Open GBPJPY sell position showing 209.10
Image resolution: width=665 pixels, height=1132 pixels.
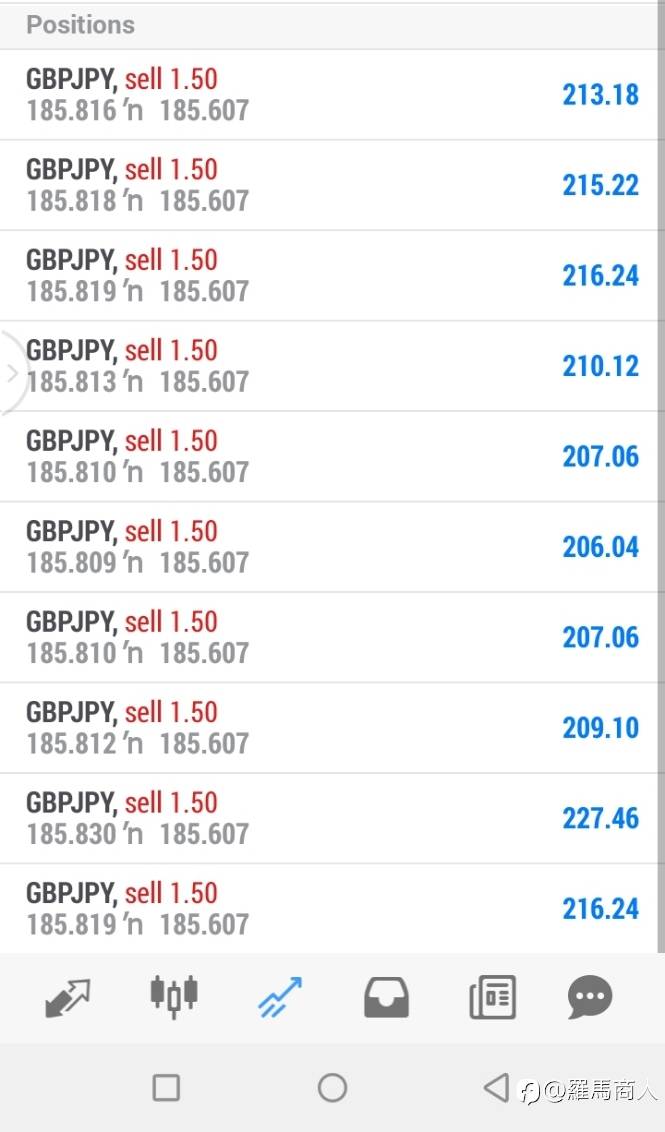click(332, 728)
